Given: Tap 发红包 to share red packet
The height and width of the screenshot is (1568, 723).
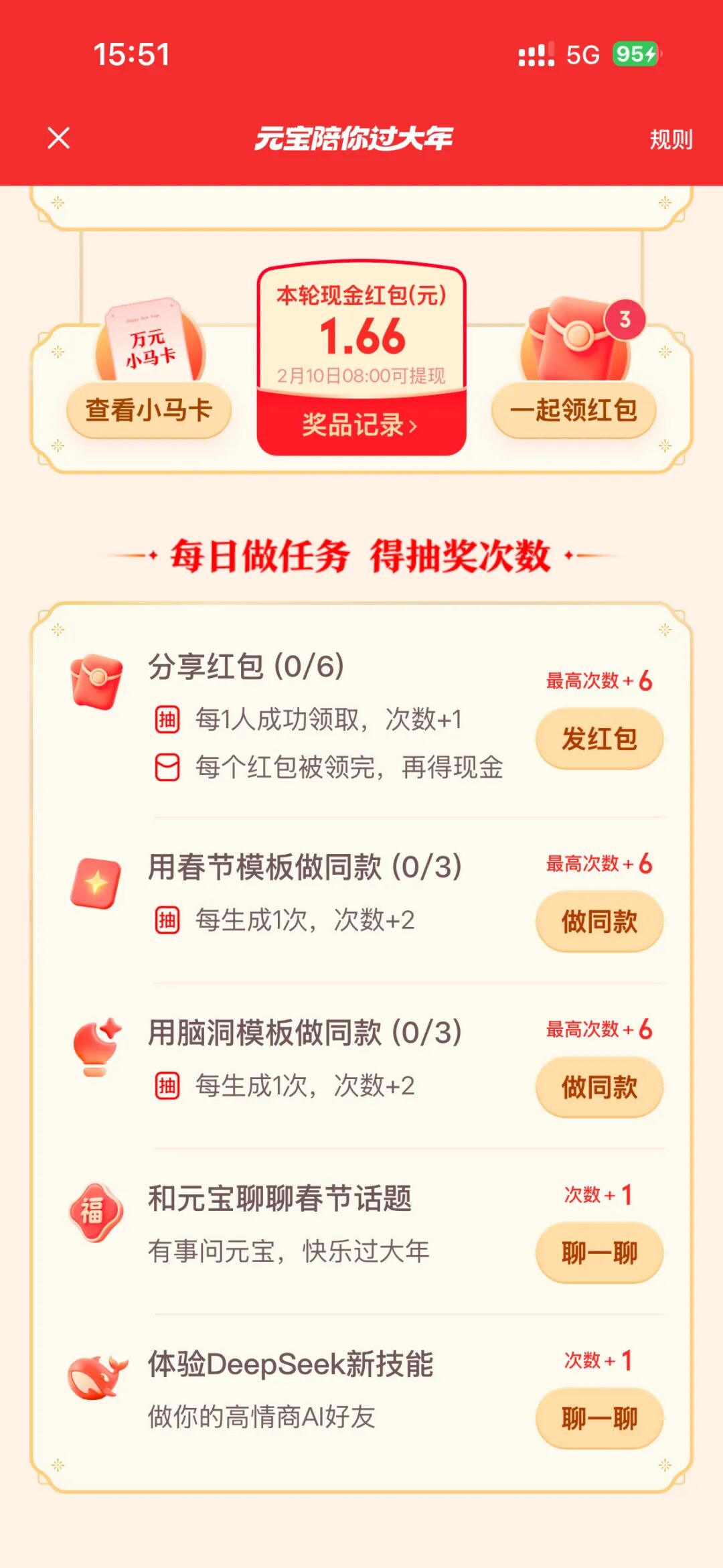Looking at the screenshot, I should click(x=598, y=739).
